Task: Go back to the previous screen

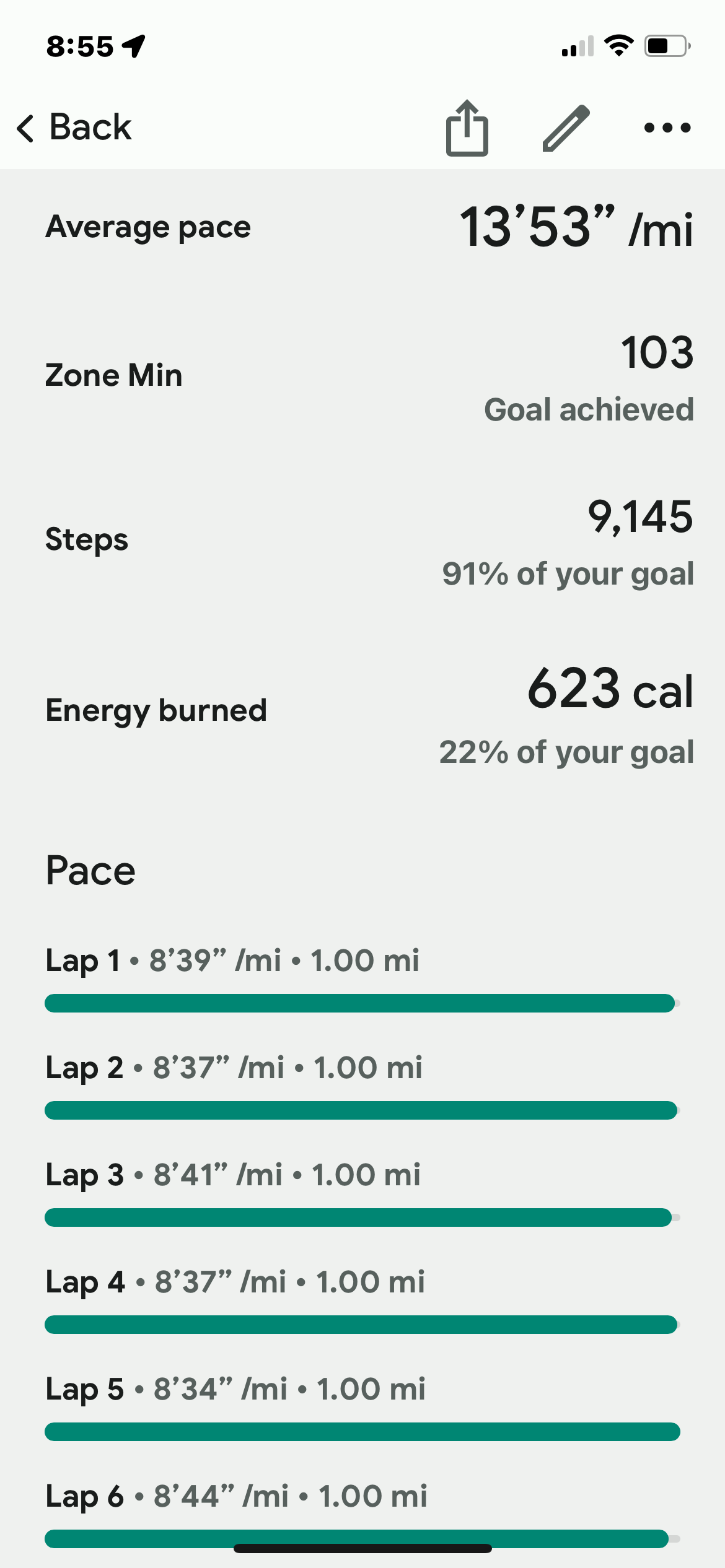Action: (x=74, y=128)
